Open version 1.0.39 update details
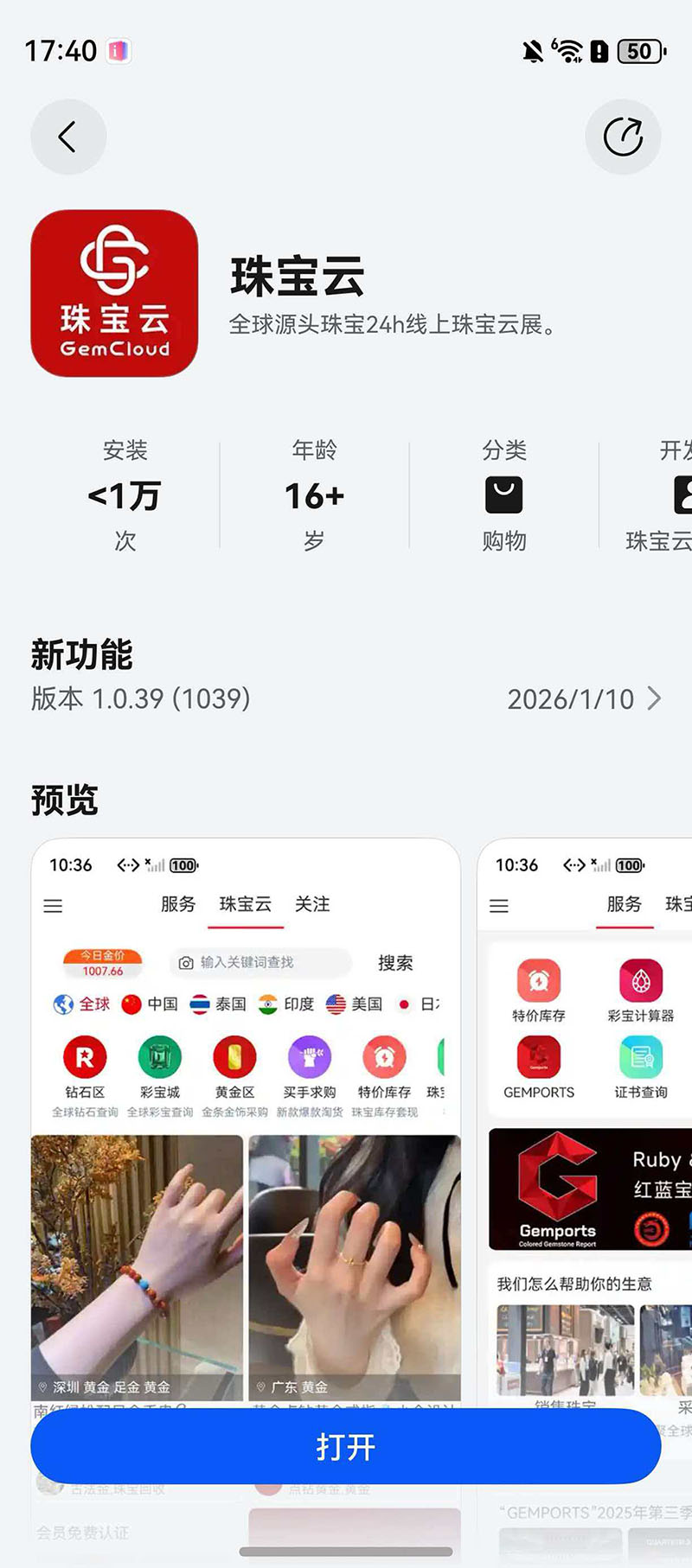The height and width of the screenshot is (1568, 692). [x=346, y=698]
